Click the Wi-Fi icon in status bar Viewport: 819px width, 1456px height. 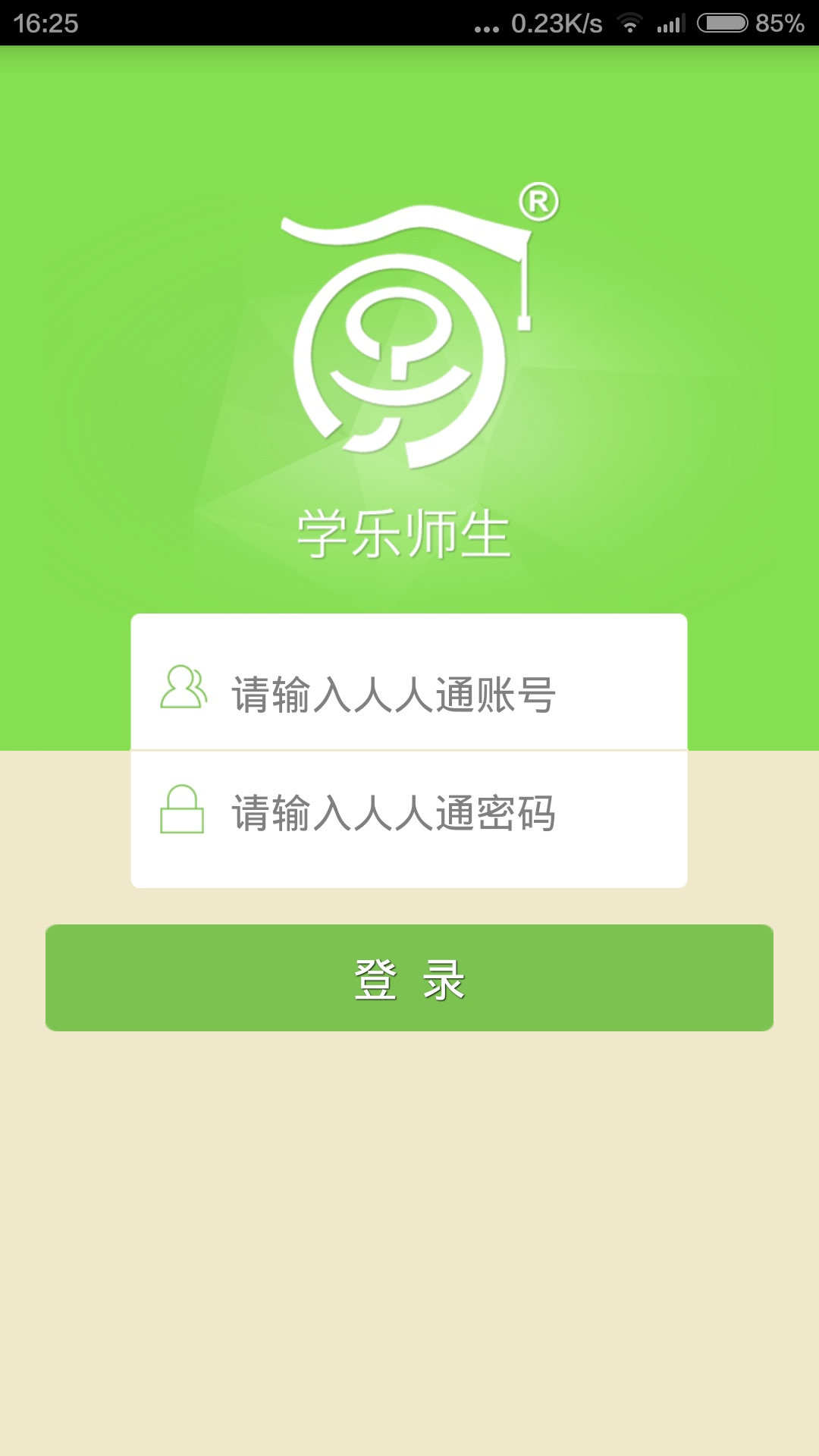[629, 23]
